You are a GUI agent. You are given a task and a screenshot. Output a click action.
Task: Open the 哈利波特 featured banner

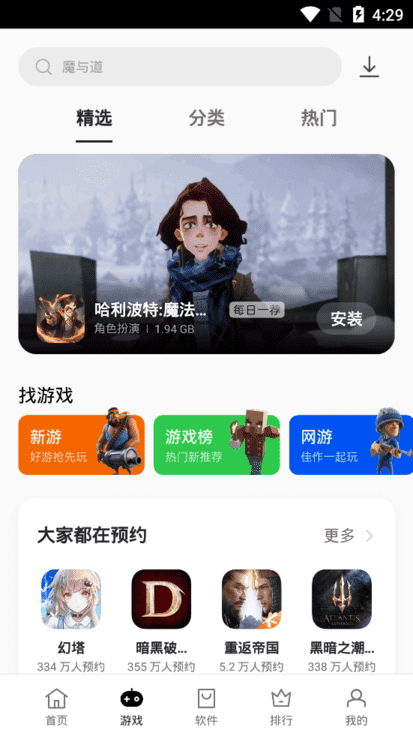pyautogui.click(x=206, y=253)
